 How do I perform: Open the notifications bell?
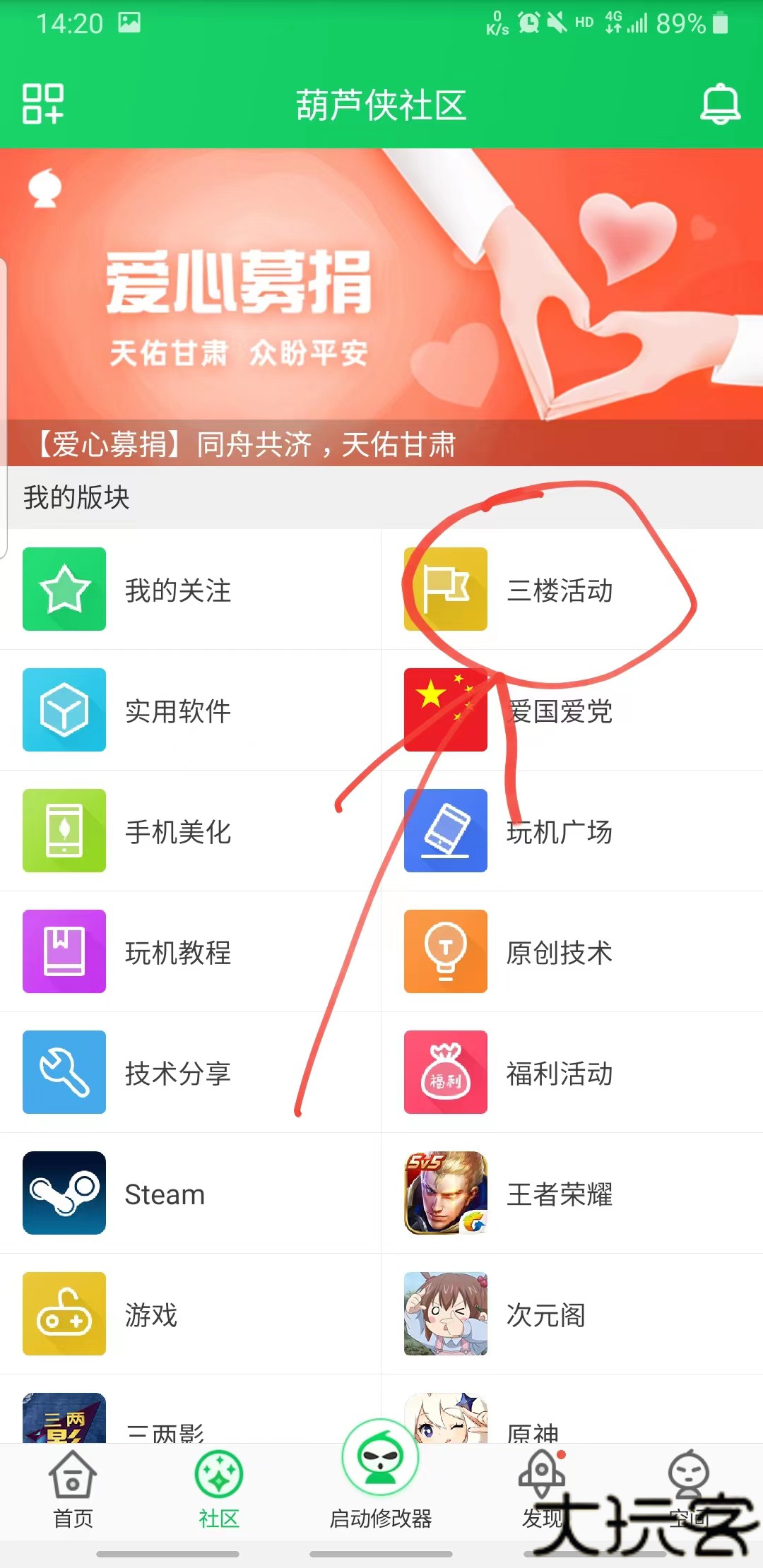tap(720, 105)
